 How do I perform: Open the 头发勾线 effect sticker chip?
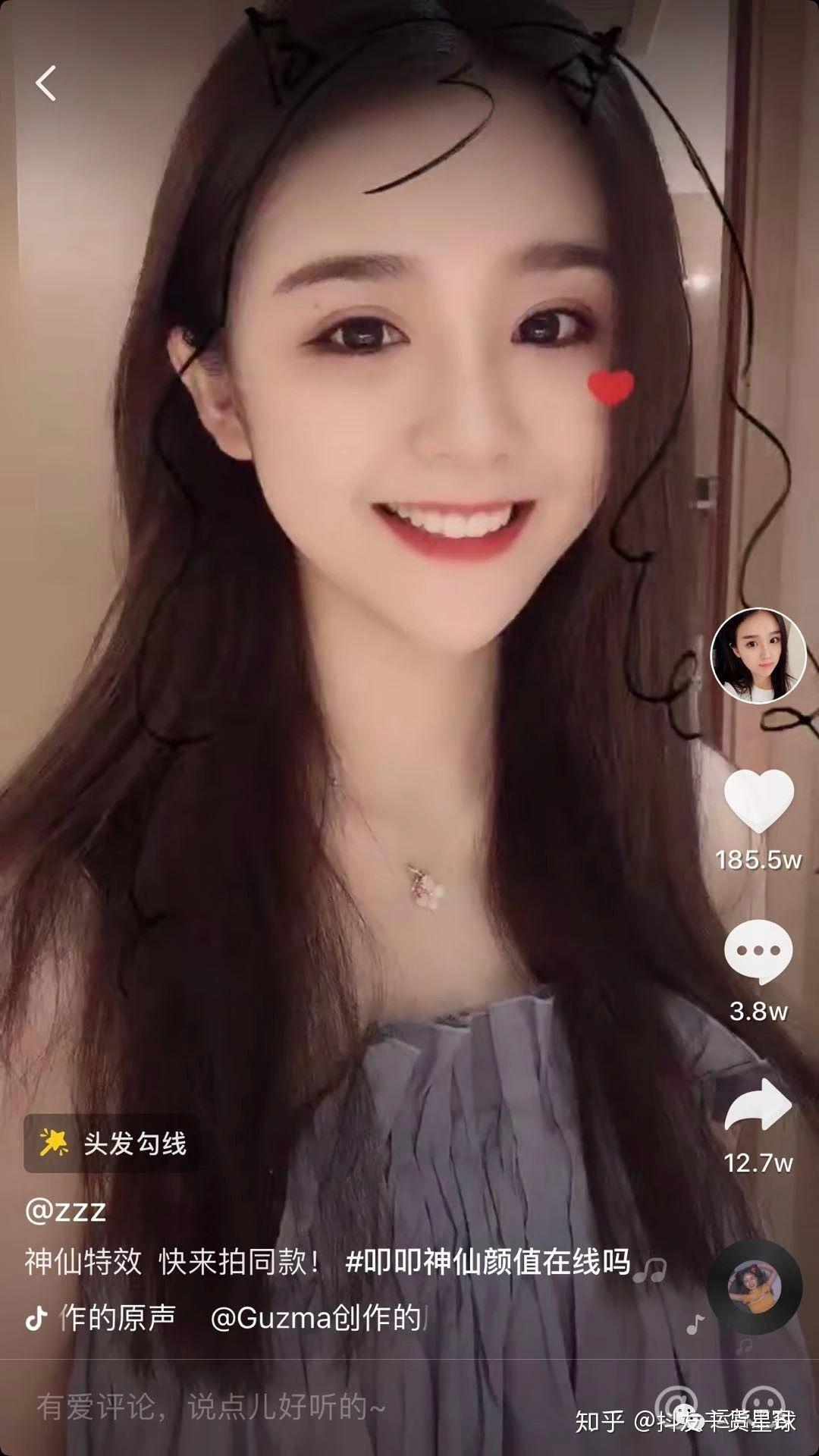point(111,1143)
